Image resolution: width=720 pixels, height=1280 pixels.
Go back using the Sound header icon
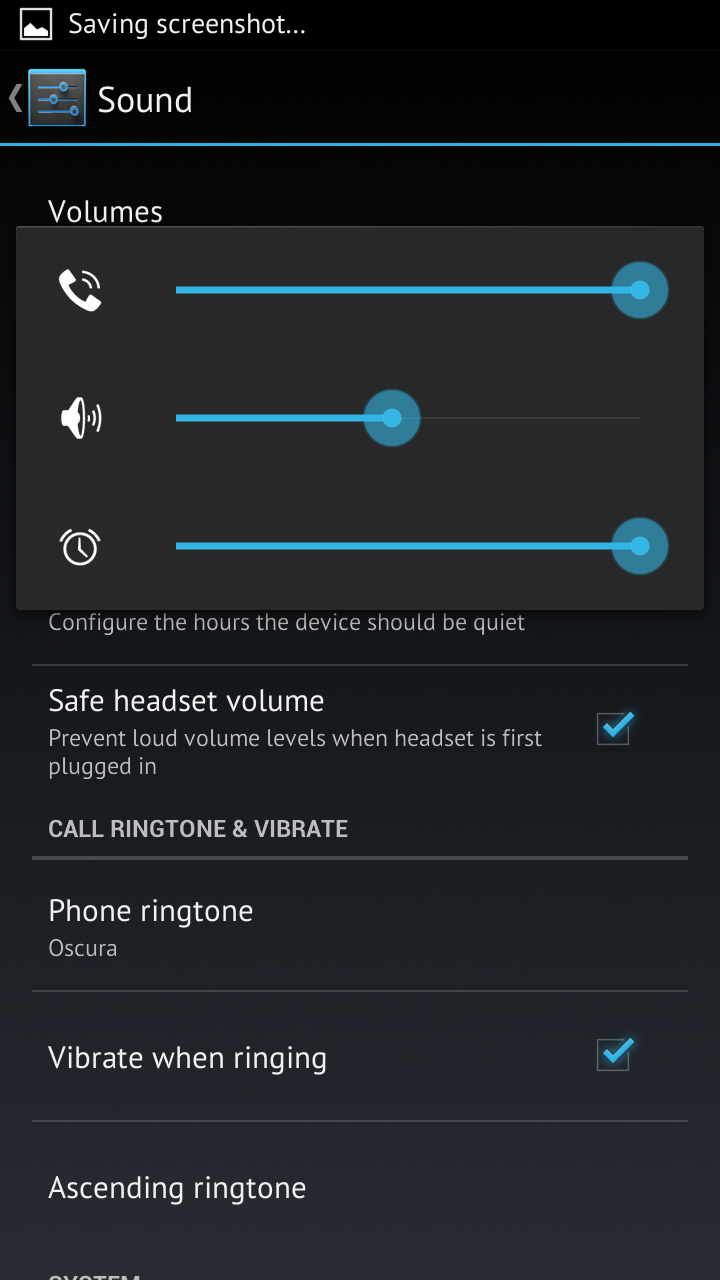[x=48, y=98]
